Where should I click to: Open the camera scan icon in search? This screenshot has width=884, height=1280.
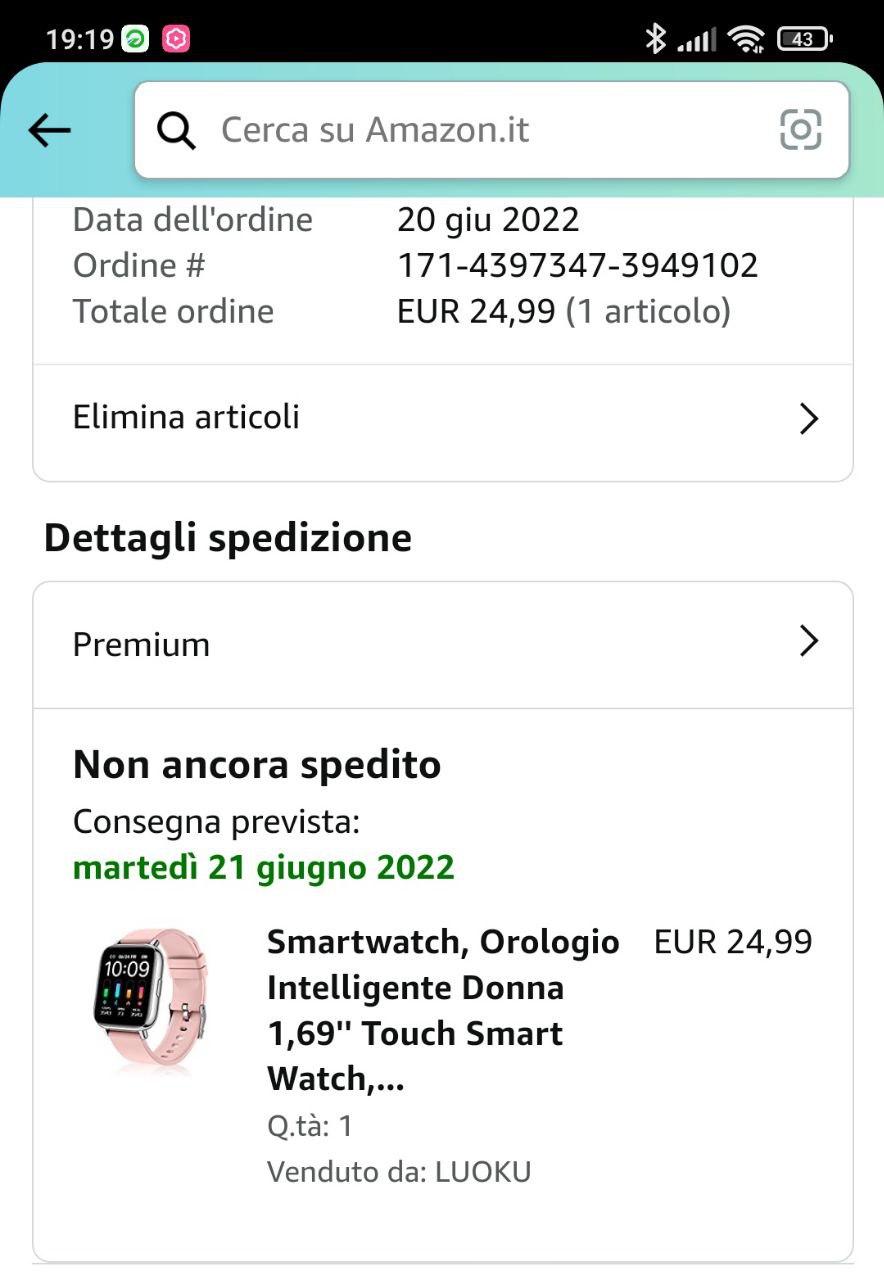tap(800, 130)
